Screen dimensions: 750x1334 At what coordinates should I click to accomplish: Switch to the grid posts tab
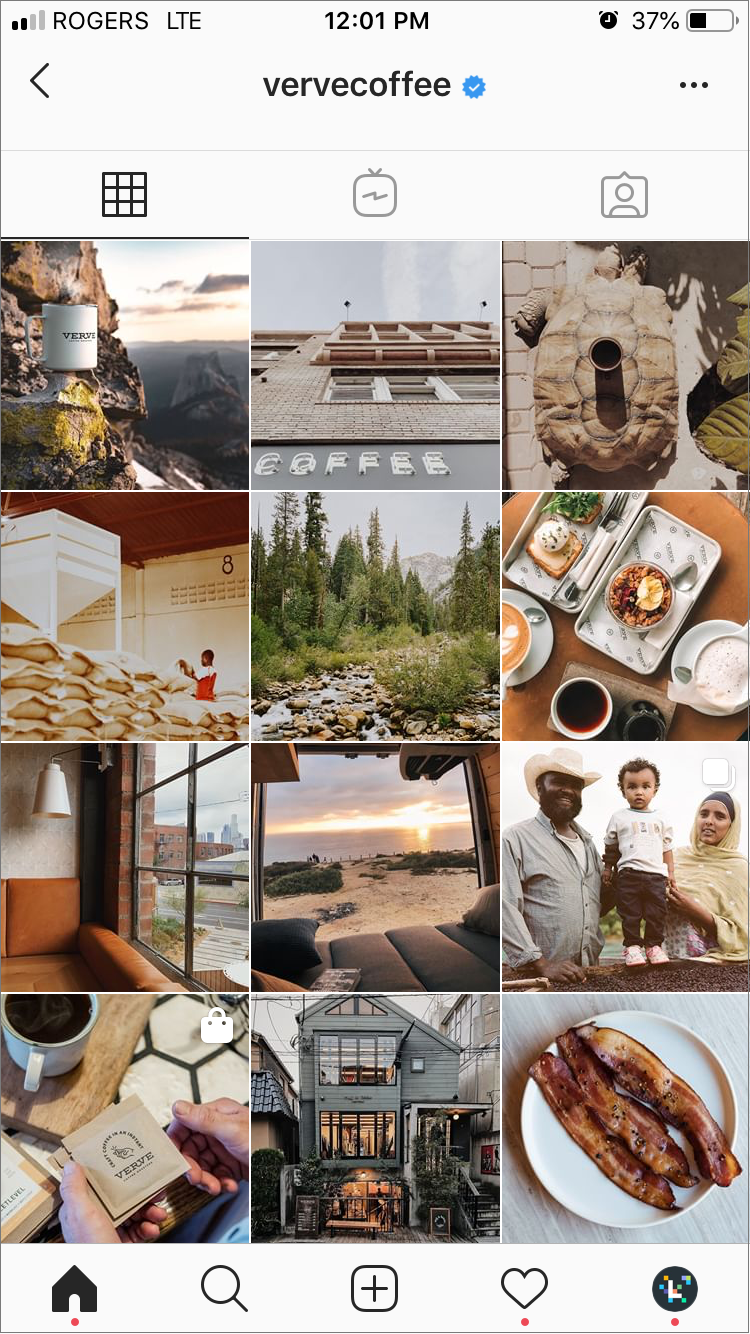(125, 195)
